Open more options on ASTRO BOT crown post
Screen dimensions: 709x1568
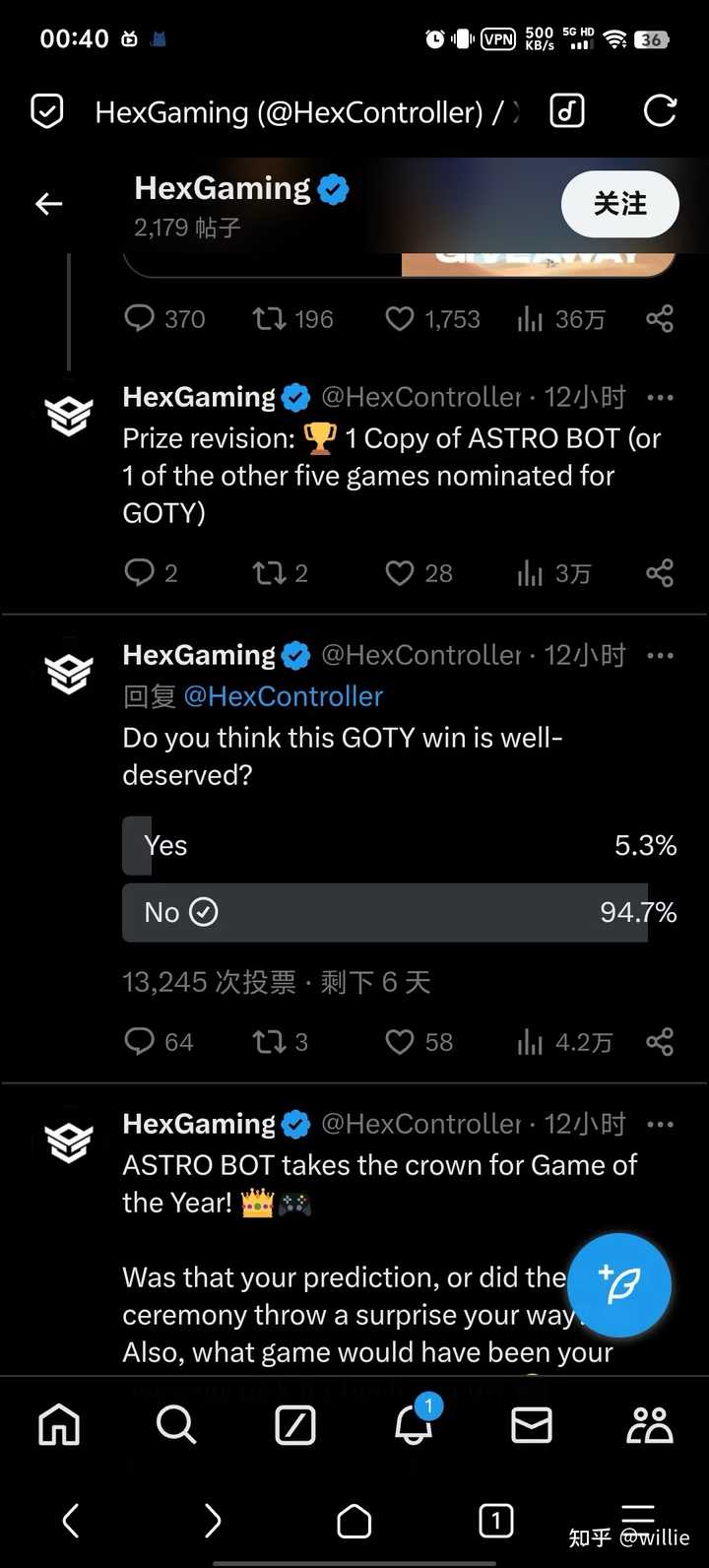(x=660, y=1124)
